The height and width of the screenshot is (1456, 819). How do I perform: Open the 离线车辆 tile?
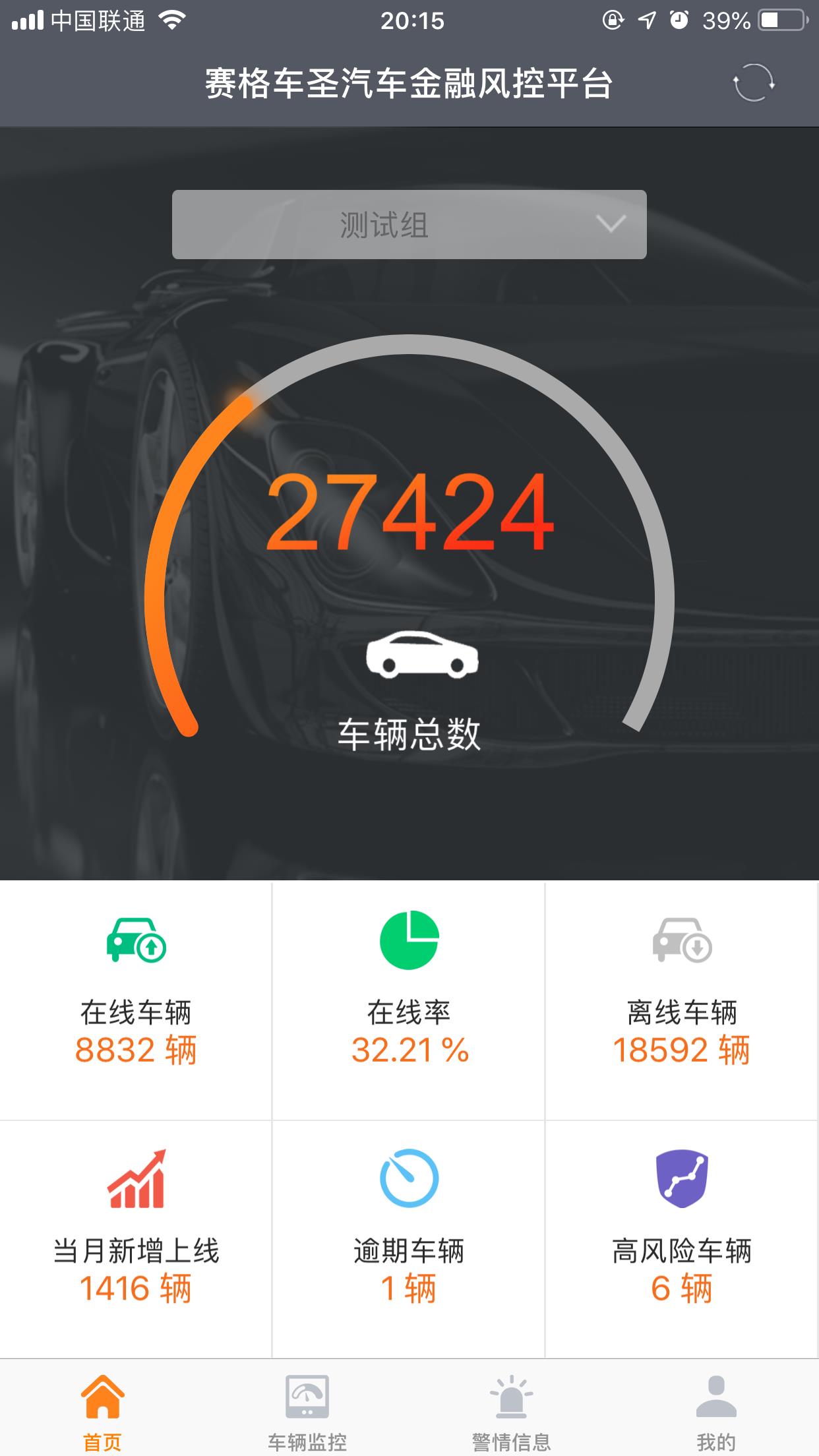[682, 999]
